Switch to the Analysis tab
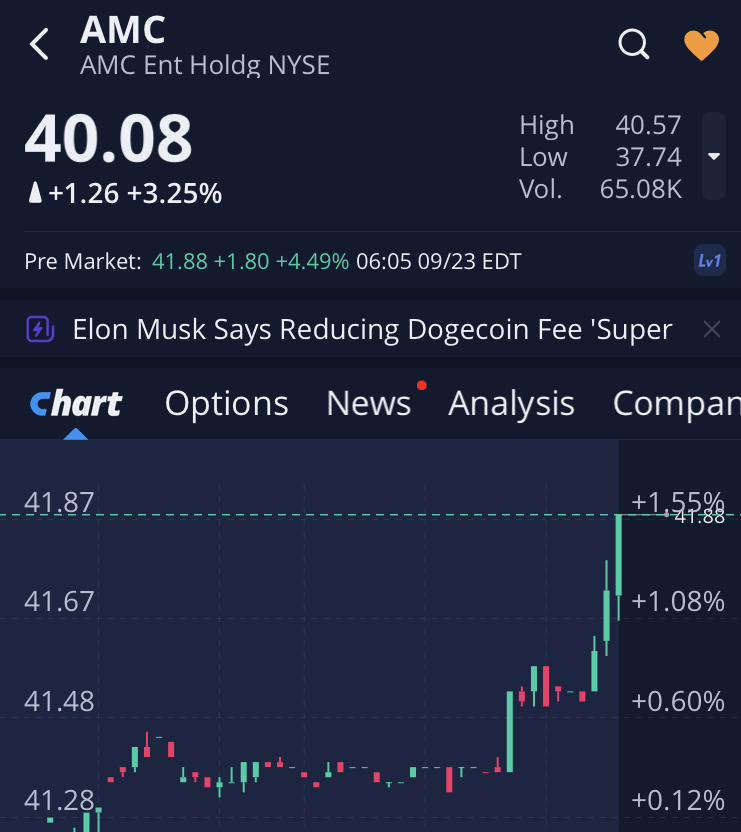 (x=511, y=403)
